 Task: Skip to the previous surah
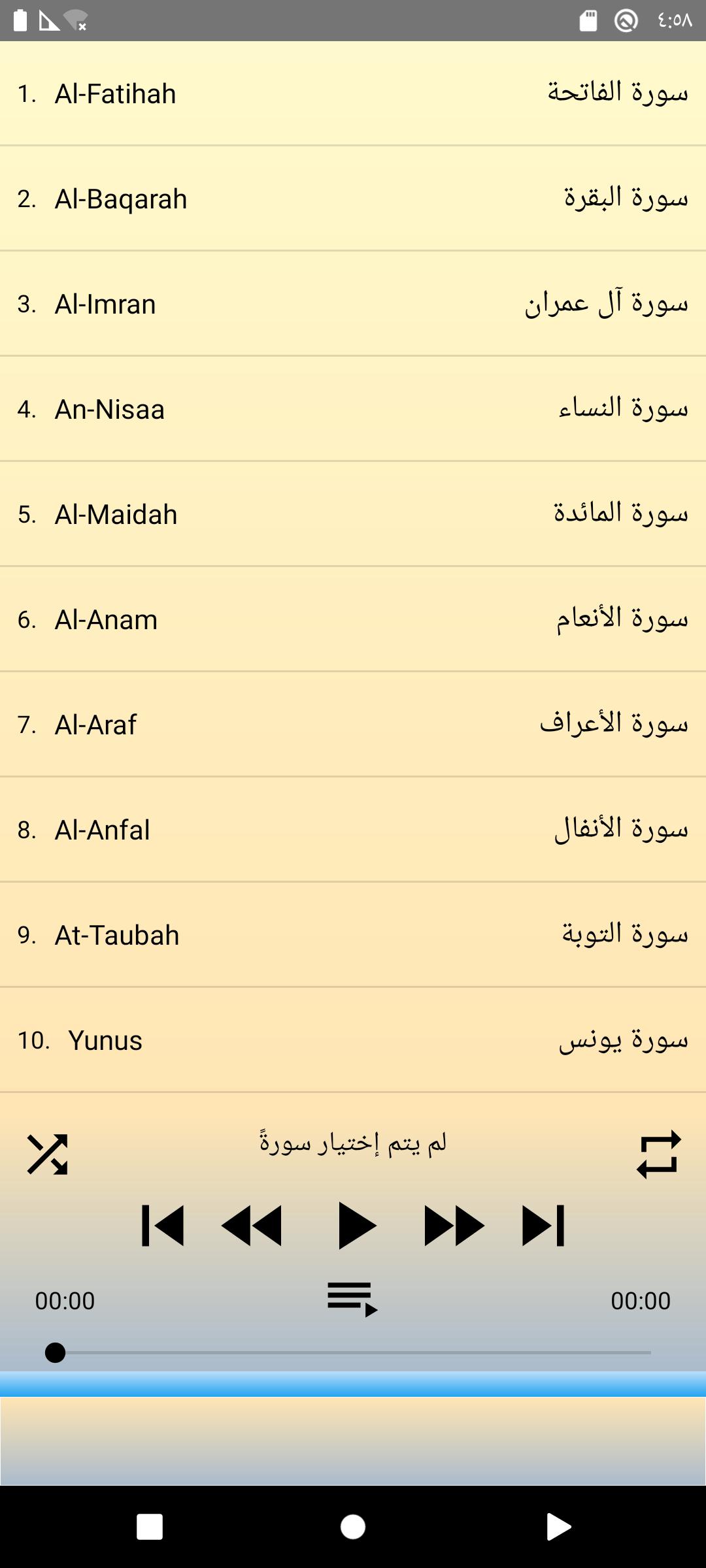pos(163,1226)
